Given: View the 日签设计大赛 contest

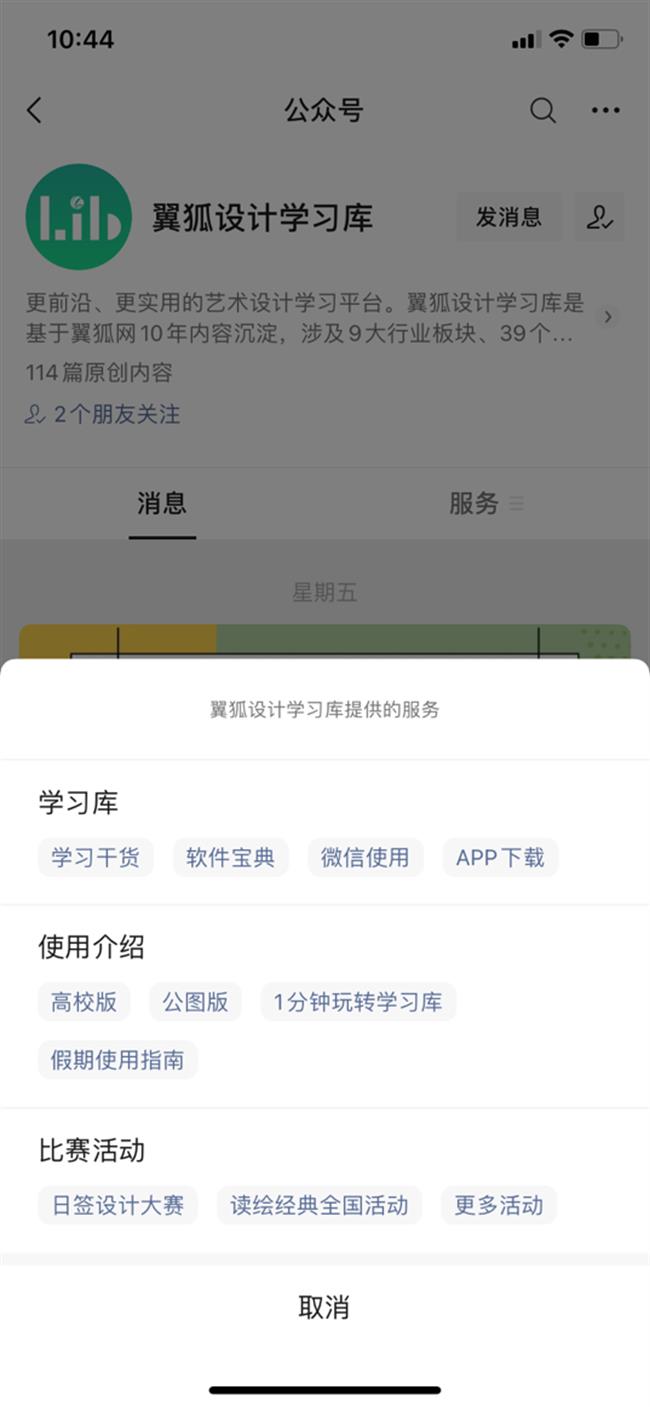Looking at the screenshot, I should click(118, 1205).
